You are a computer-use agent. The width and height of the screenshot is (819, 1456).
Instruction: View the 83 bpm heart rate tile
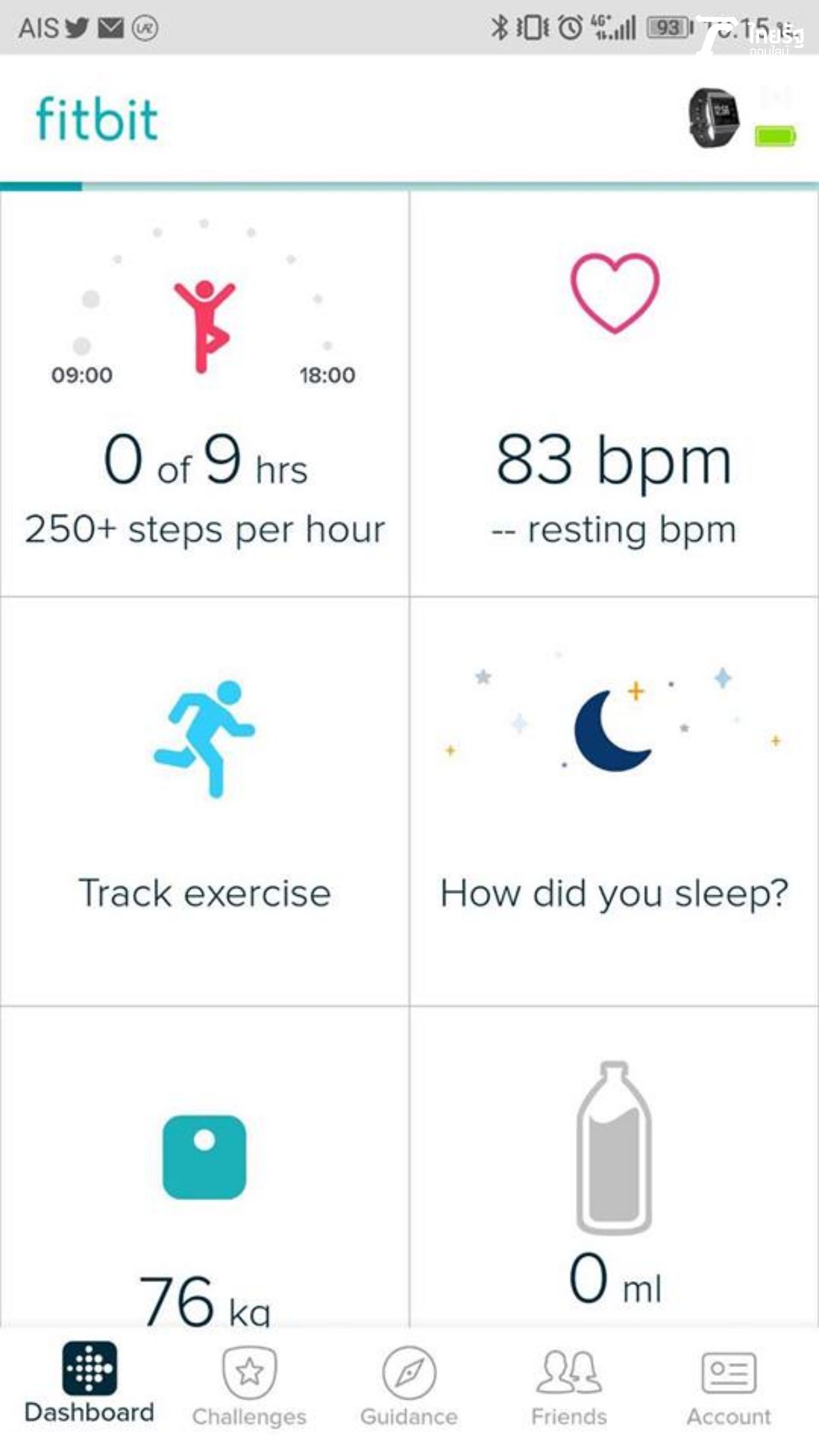pos(614,394)
